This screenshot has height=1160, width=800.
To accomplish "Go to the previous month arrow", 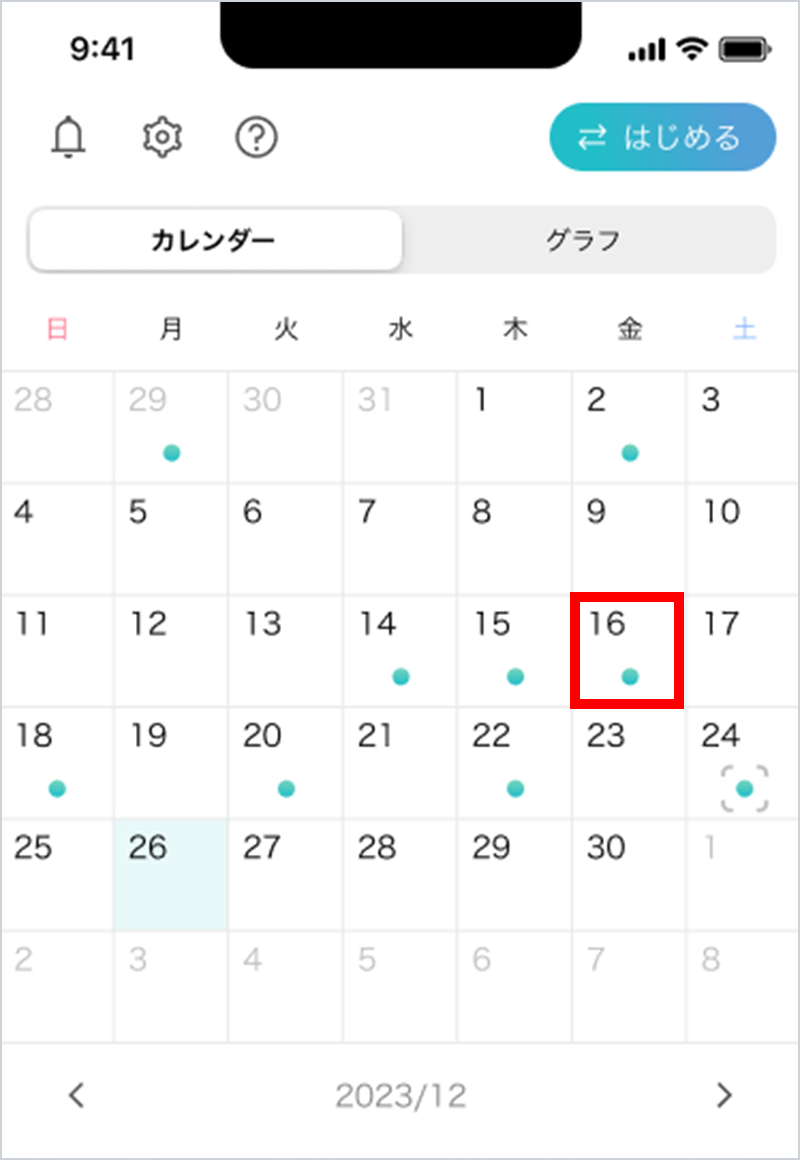I will tap(76, 1095).
